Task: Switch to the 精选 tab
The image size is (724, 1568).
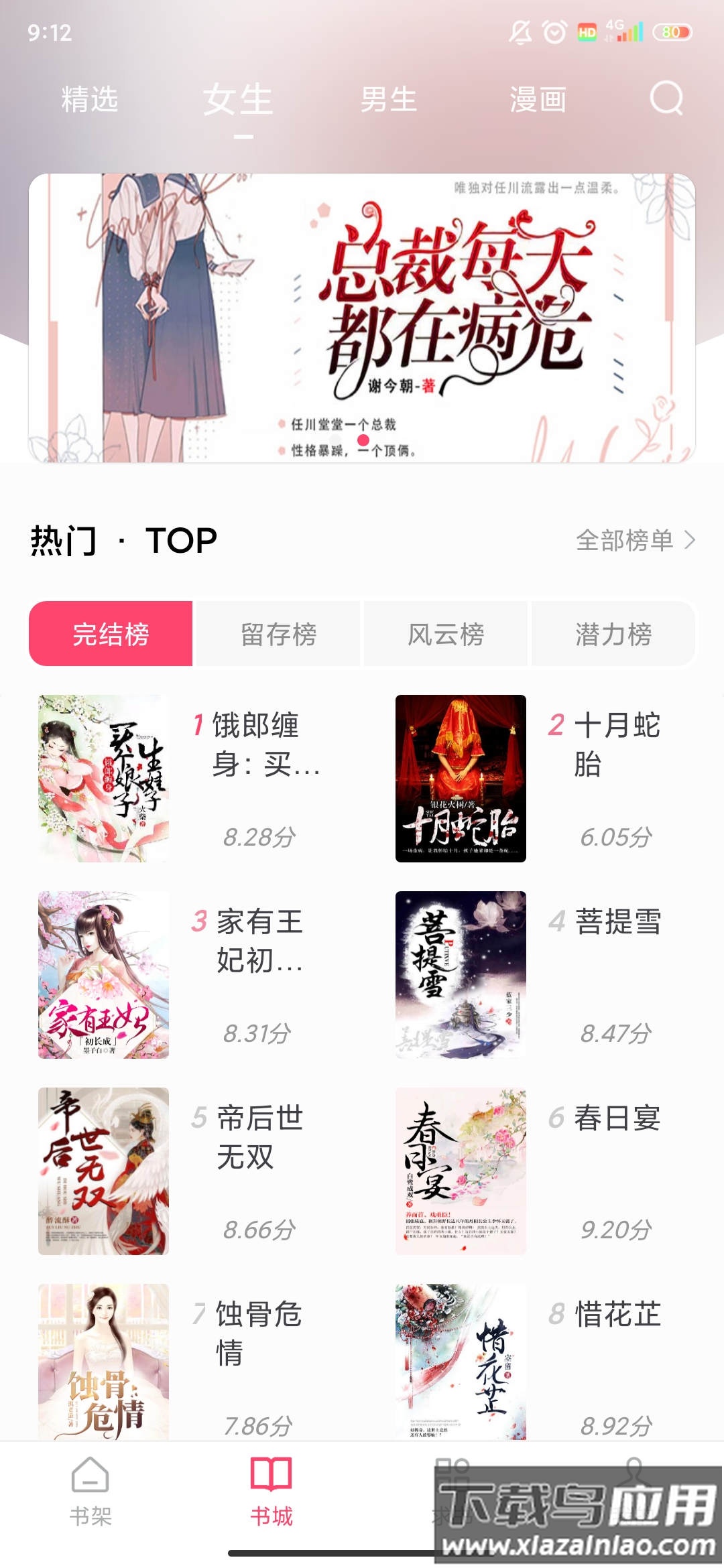Action: pyautogui.click(x=88, y=101)
